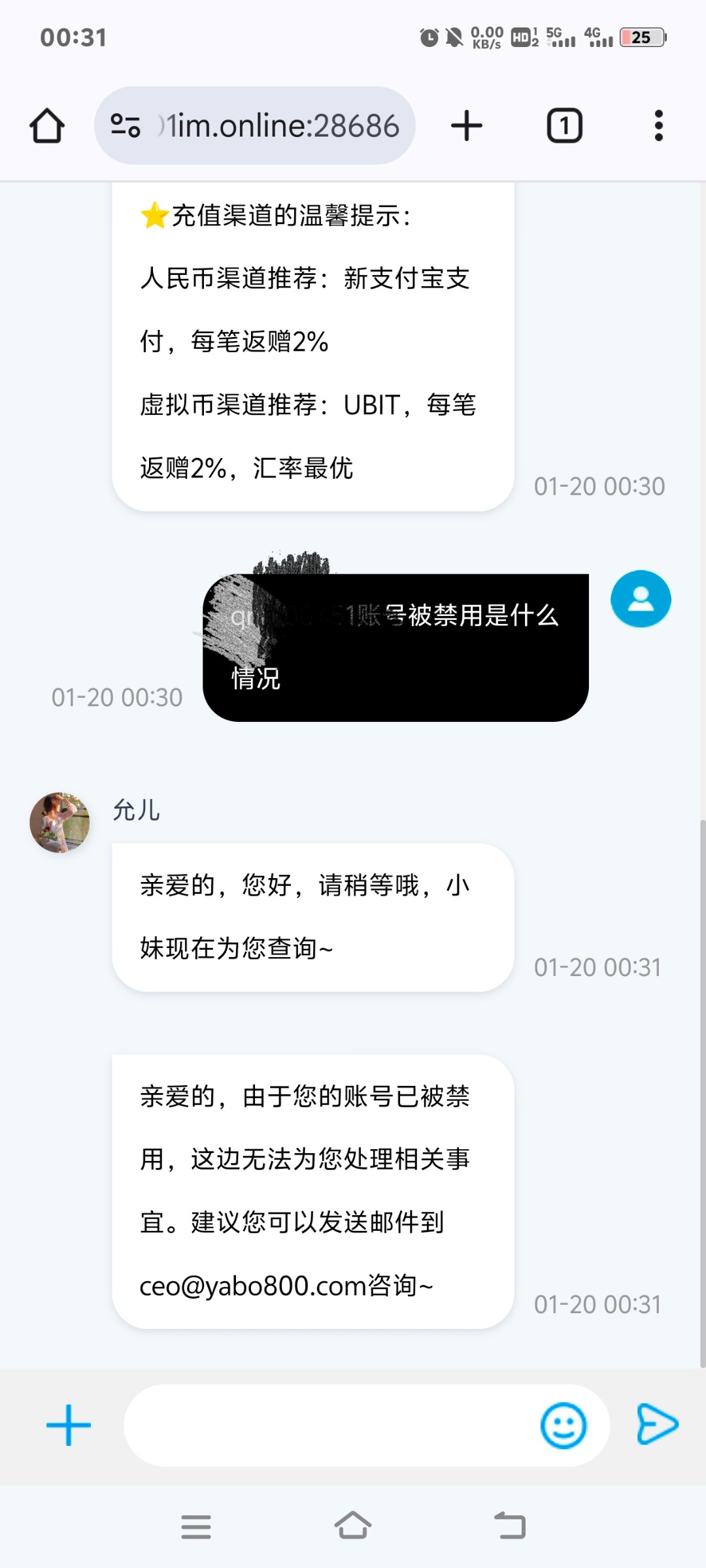Open a new browser tab
The width and height of the screenshot is (706, 1568).
click(x=466, y=125)
